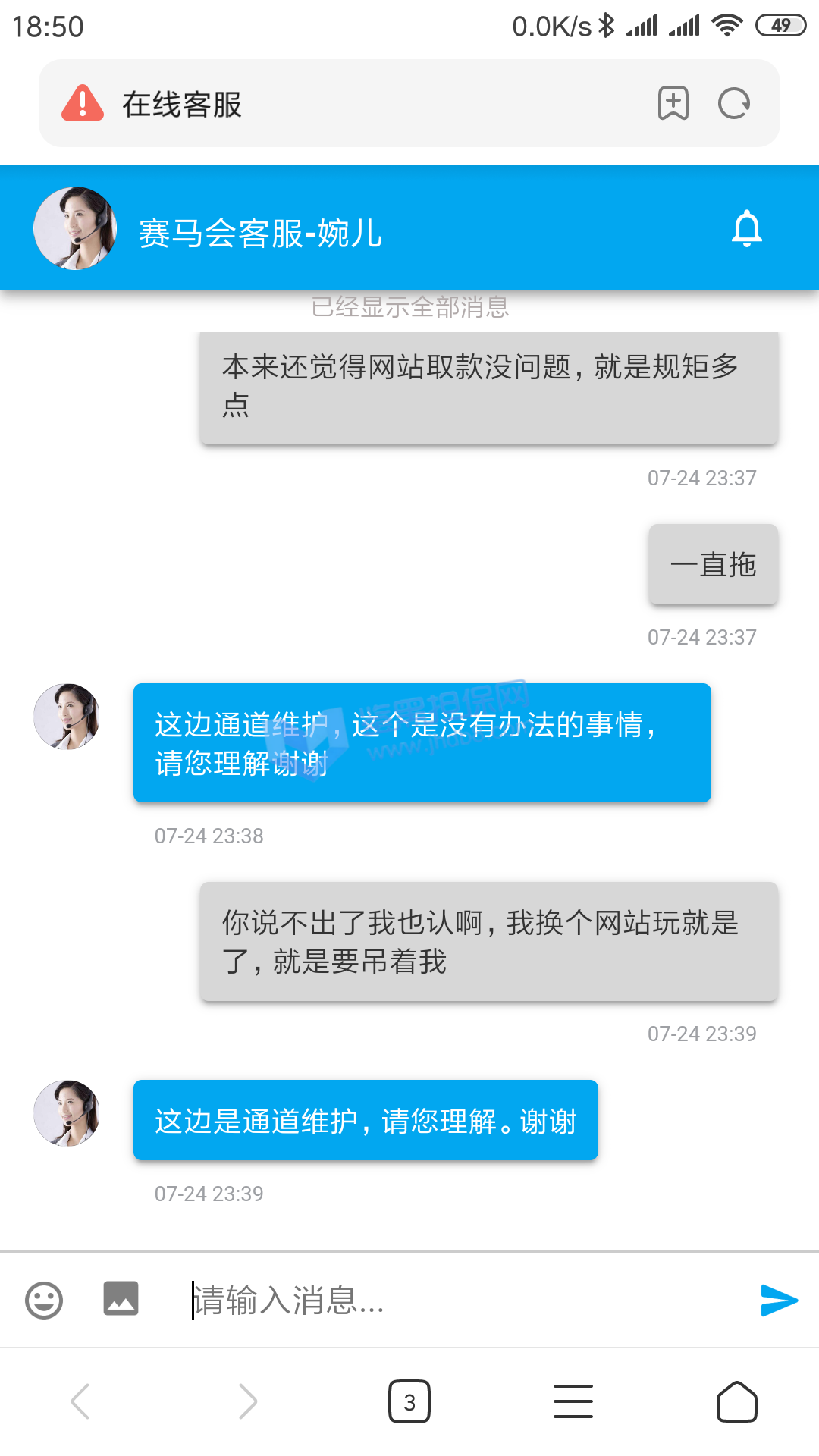Focus the message input field
Image resolution: width=819 pixels, height=1456 pixels.
coord(455,1300)
